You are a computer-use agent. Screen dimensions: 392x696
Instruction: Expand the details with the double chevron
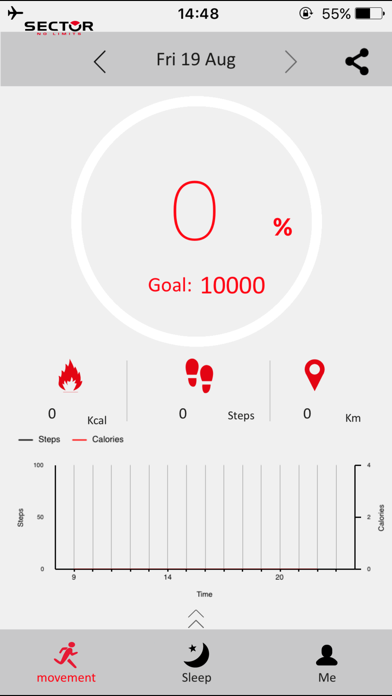196,619
